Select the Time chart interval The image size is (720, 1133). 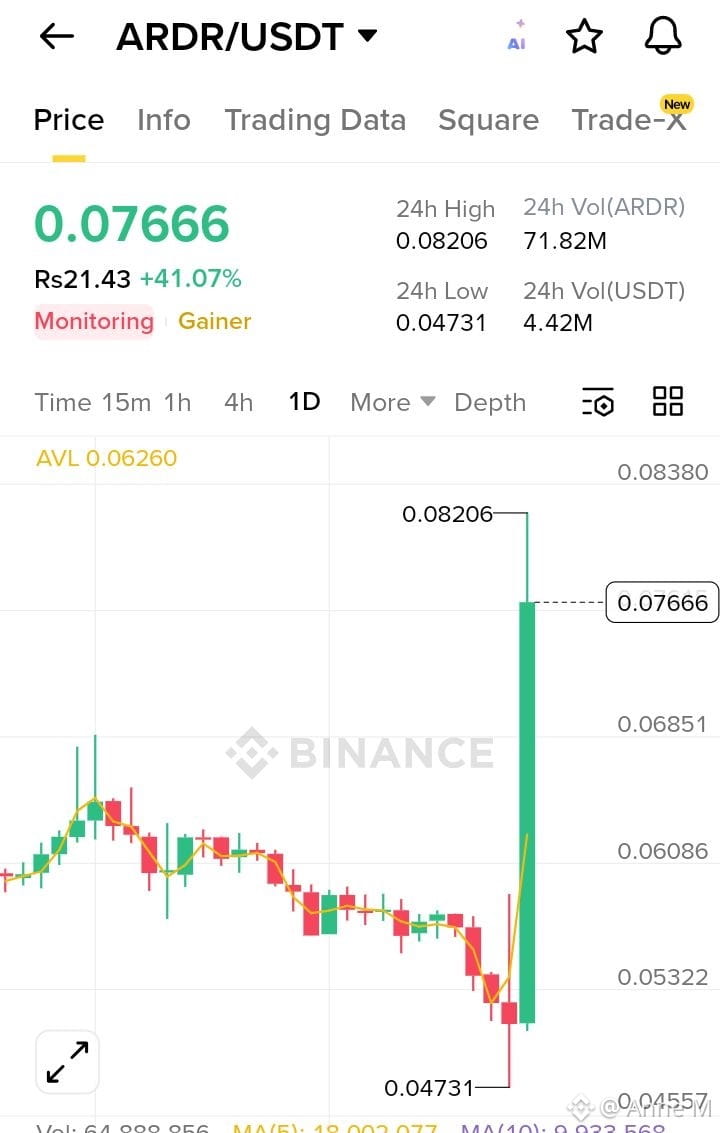coord(63,402)
